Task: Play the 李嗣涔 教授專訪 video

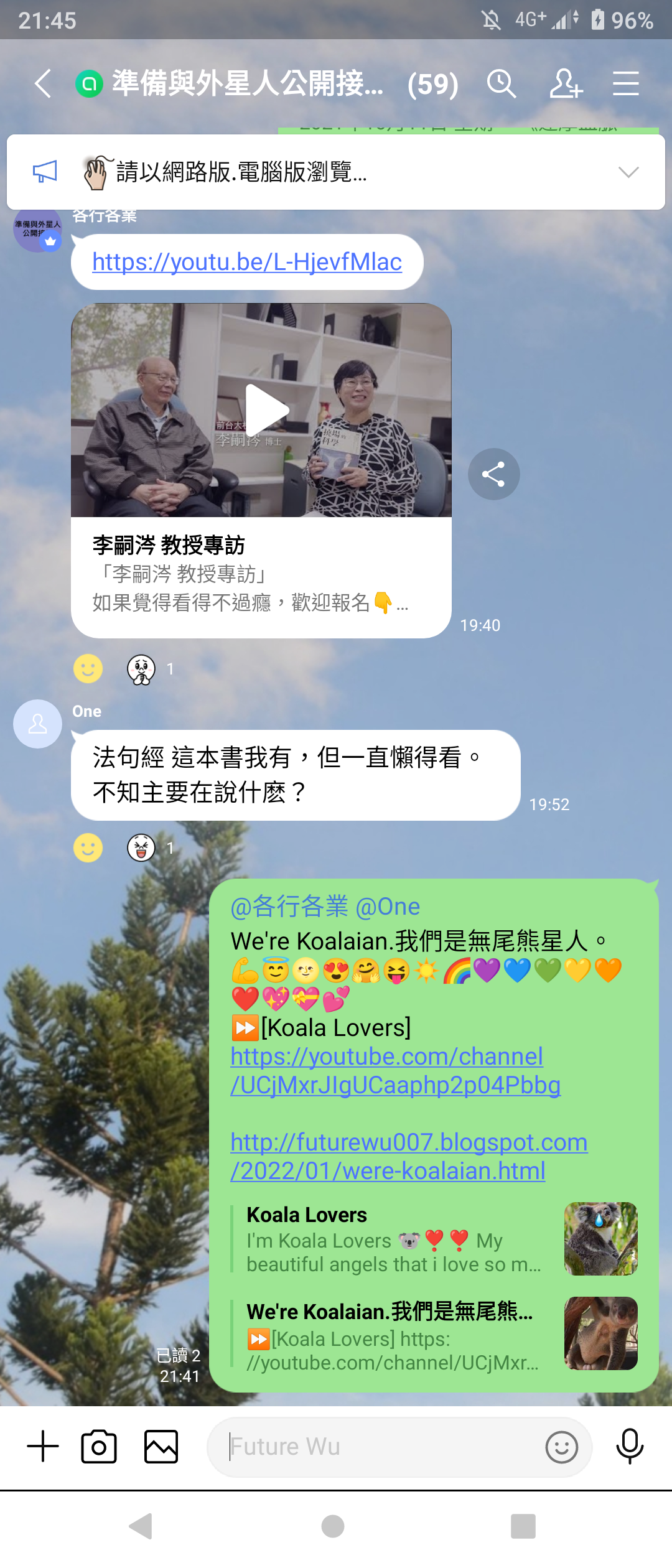Action: pyautogui.click(x=267, y=410)
